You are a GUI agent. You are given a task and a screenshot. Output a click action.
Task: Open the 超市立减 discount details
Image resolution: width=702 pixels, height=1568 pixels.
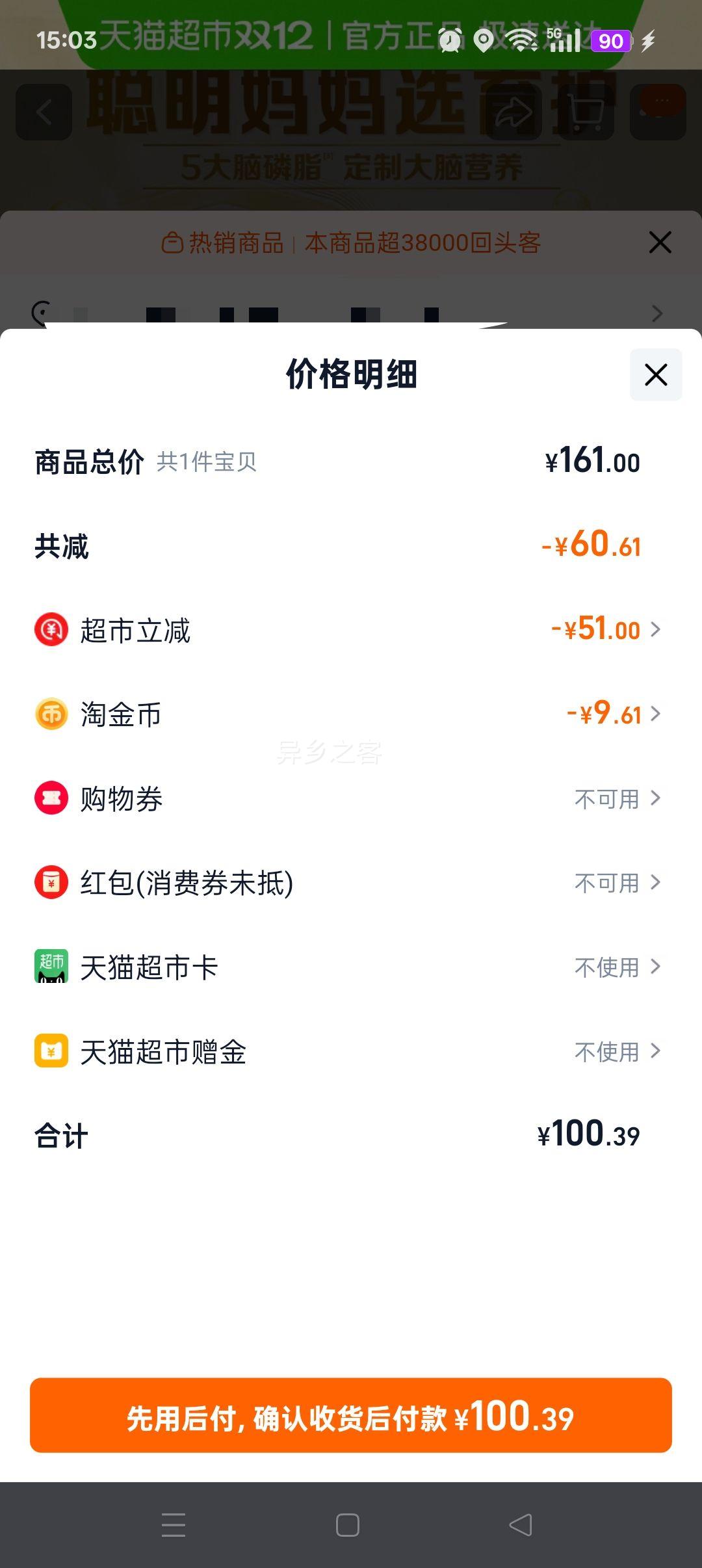351,630
